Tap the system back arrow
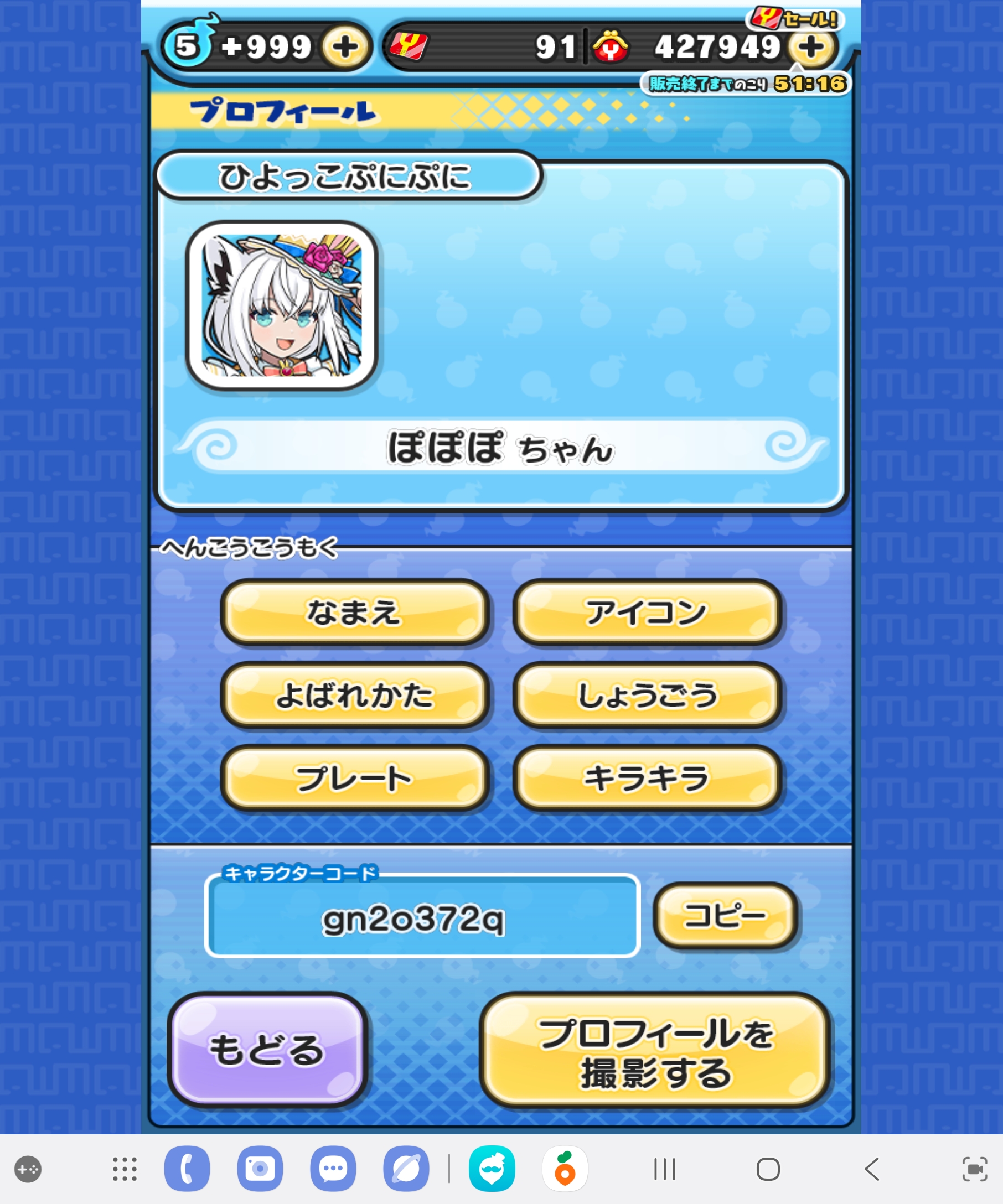 click(x=872, y=1169)
